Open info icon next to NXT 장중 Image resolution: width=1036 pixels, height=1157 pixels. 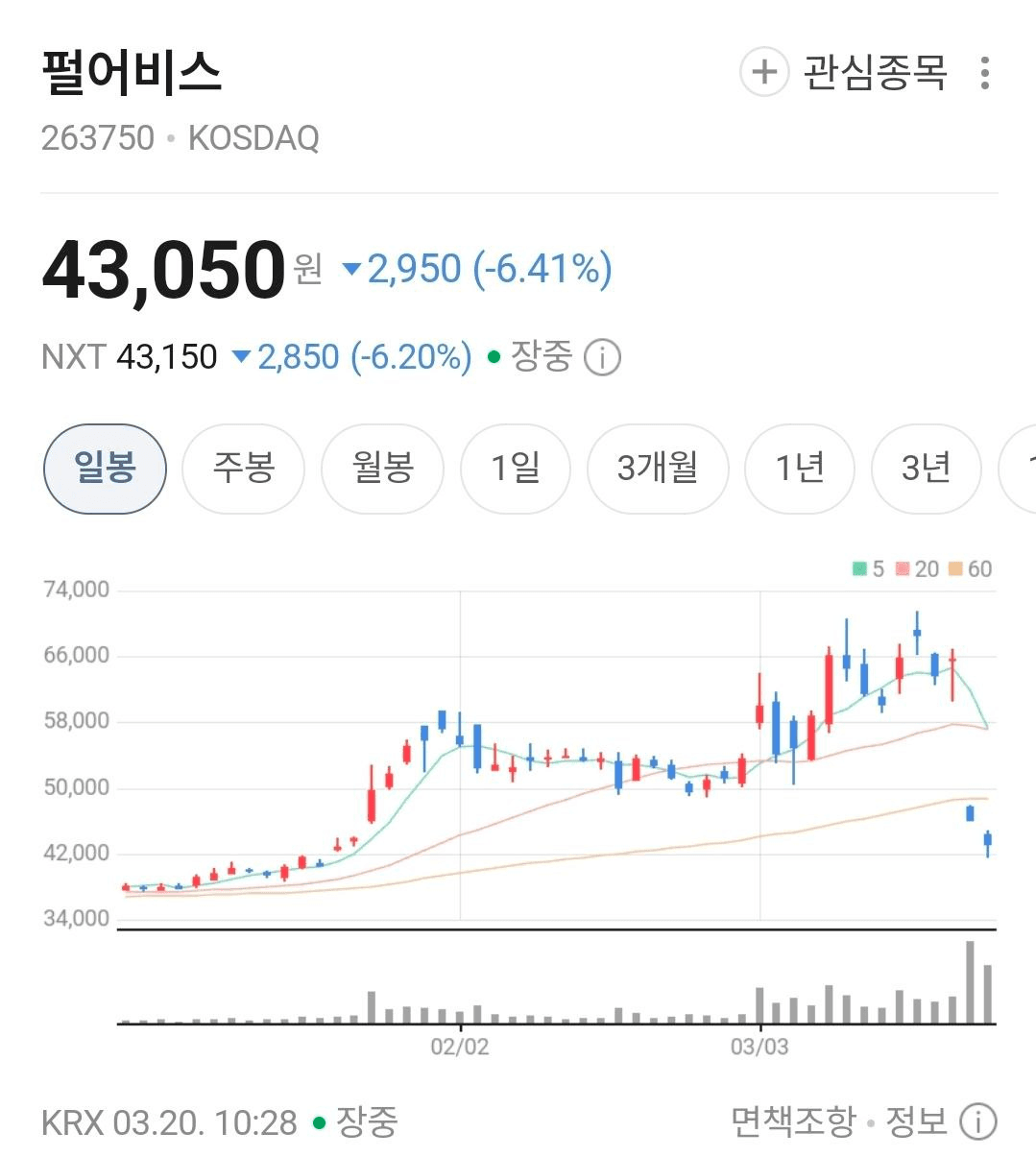(602, 357)
